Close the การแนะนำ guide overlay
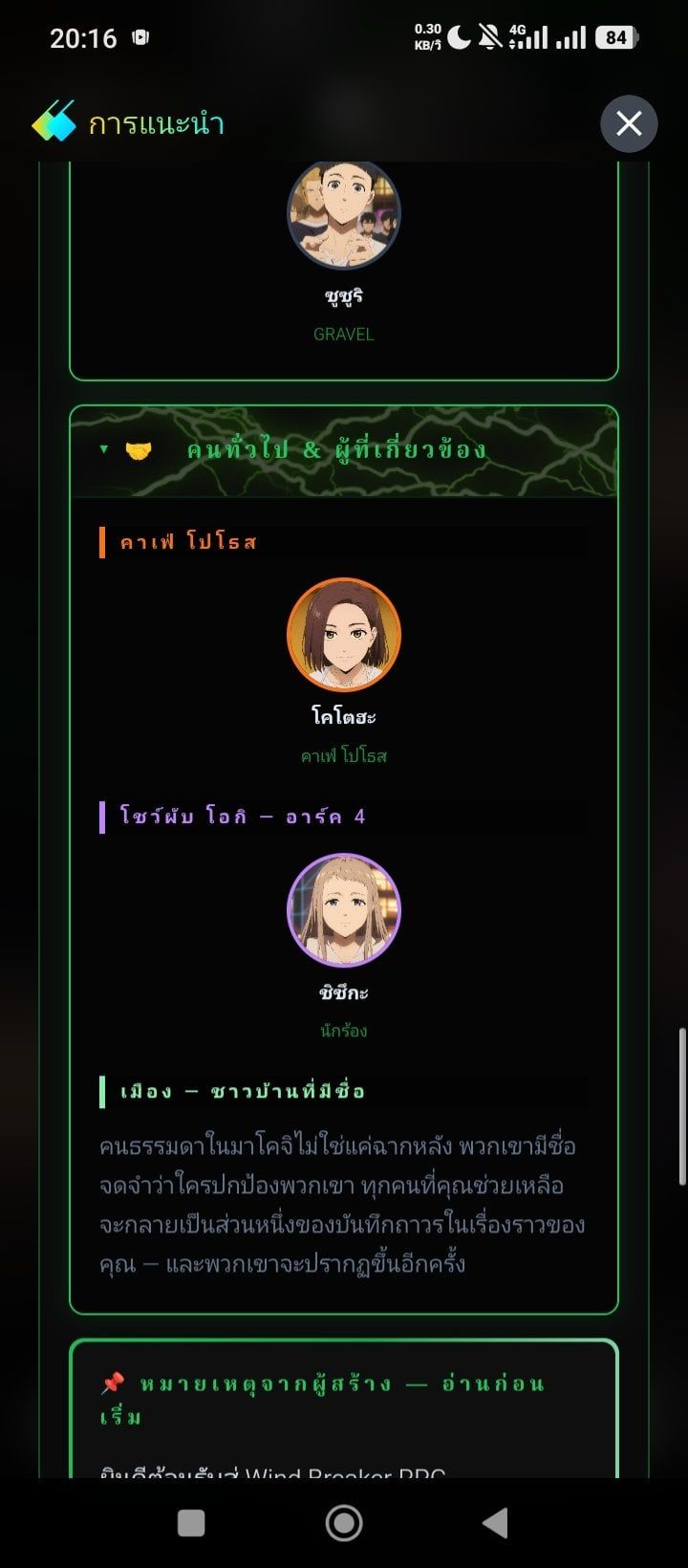 [x=629, y=123]
